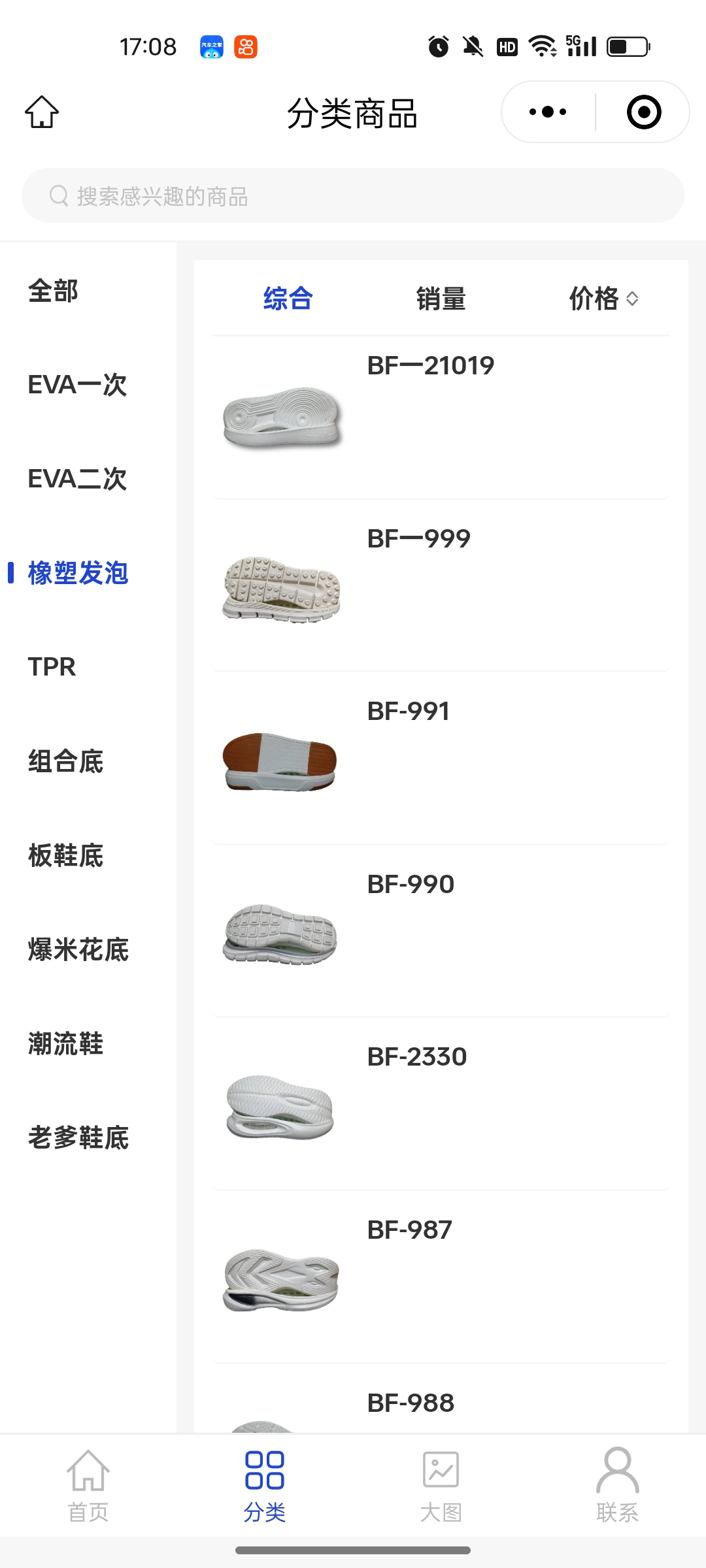This screenshot has height=1568, width=706.
Task: Open the BF-2330 product
Action: coord(441,1105)
